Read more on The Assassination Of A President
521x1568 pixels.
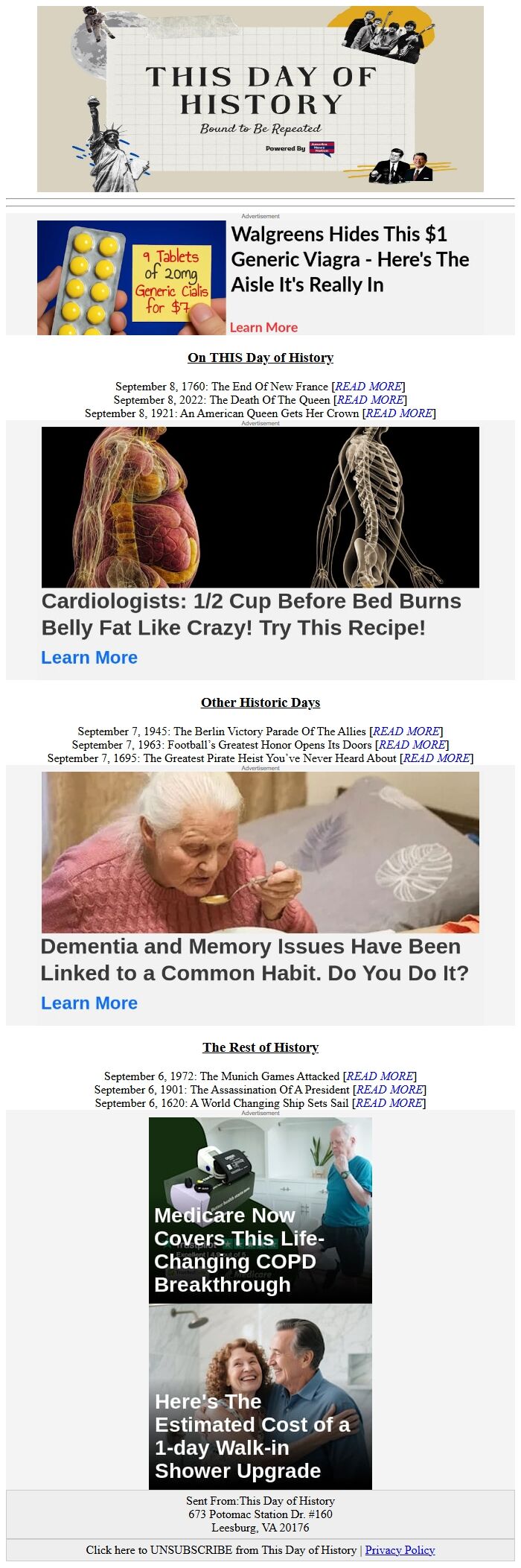pos(389,1090)
